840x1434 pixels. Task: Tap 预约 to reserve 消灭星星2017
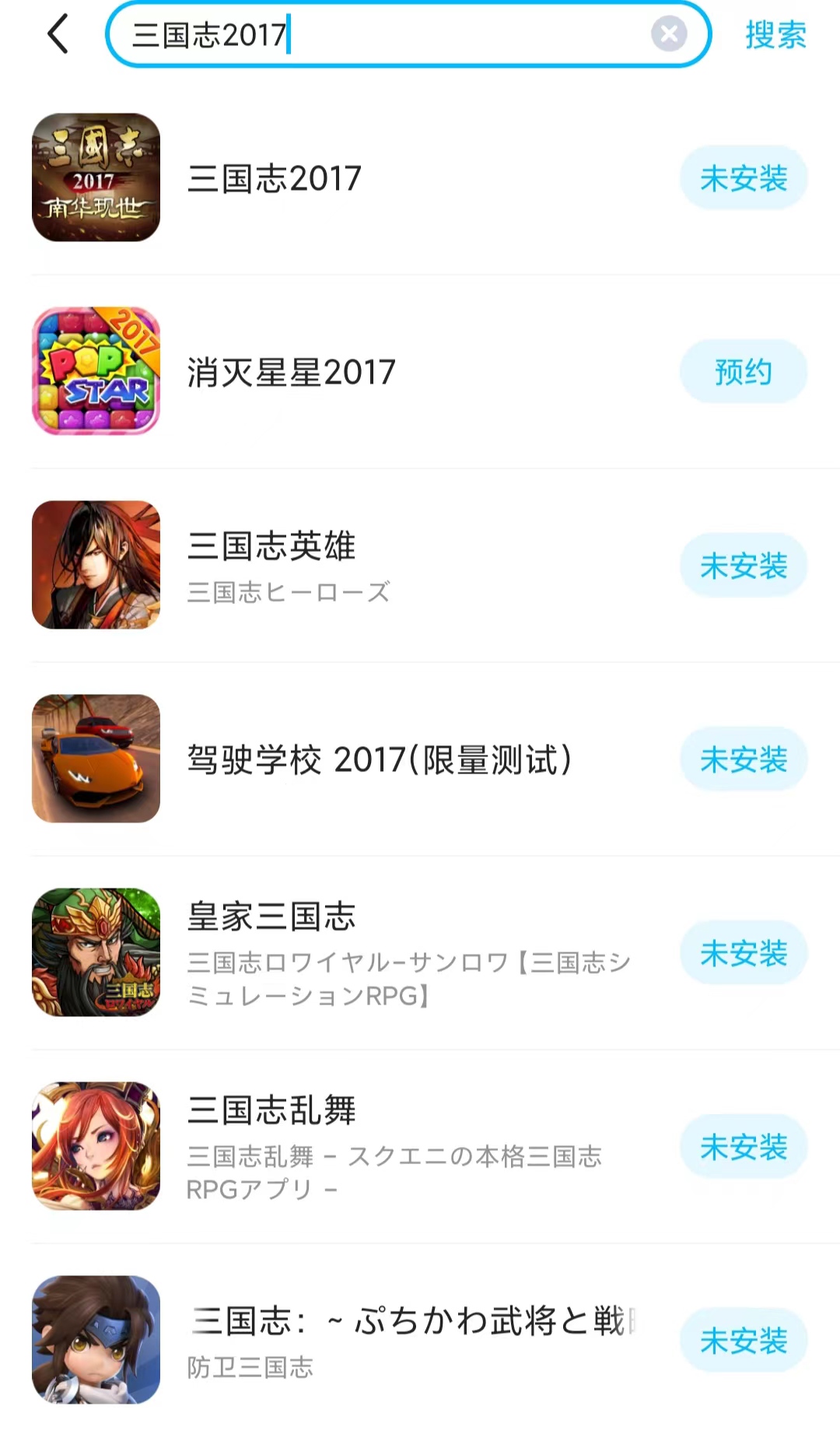point(744,372)
